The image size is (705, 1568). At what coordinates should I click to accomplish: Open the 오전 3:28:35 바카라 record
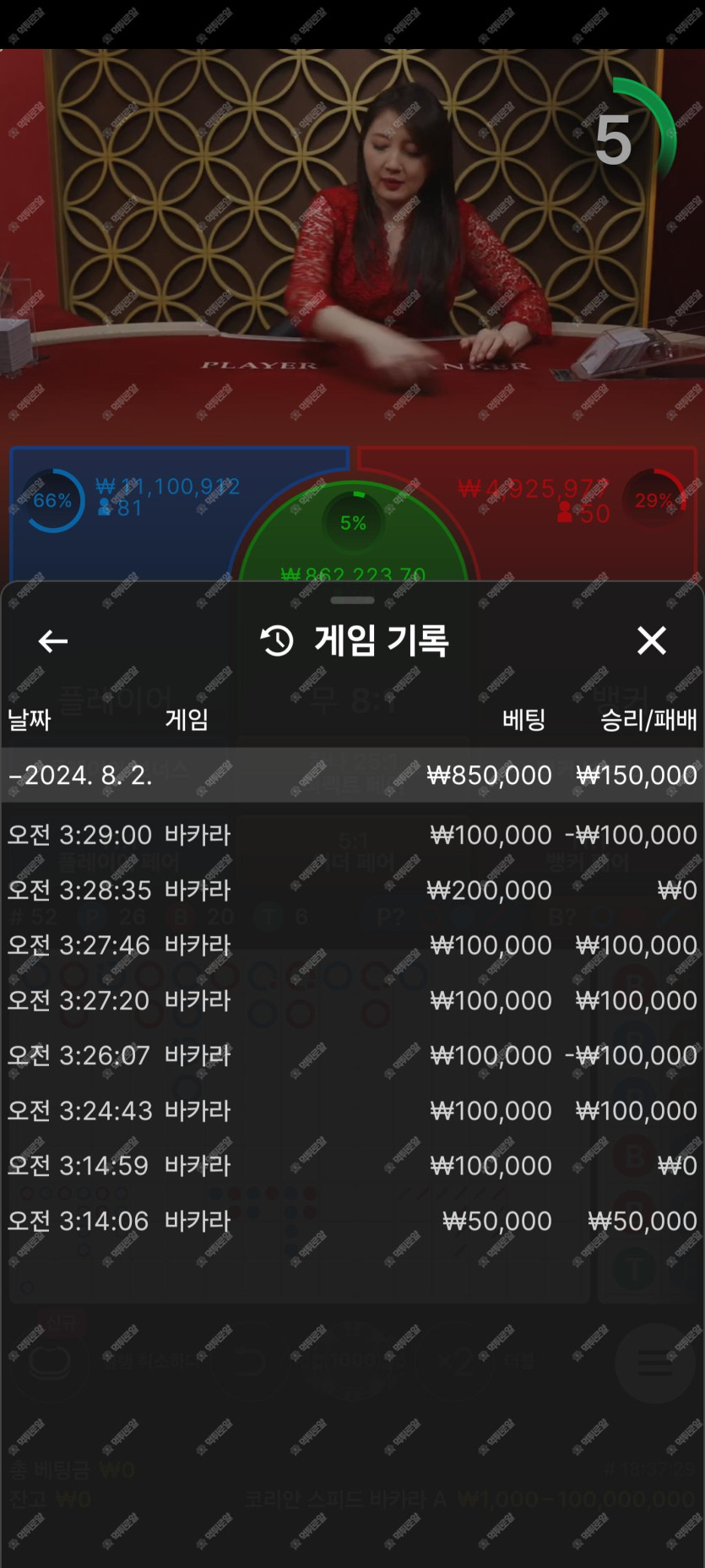tap(352, 890)
